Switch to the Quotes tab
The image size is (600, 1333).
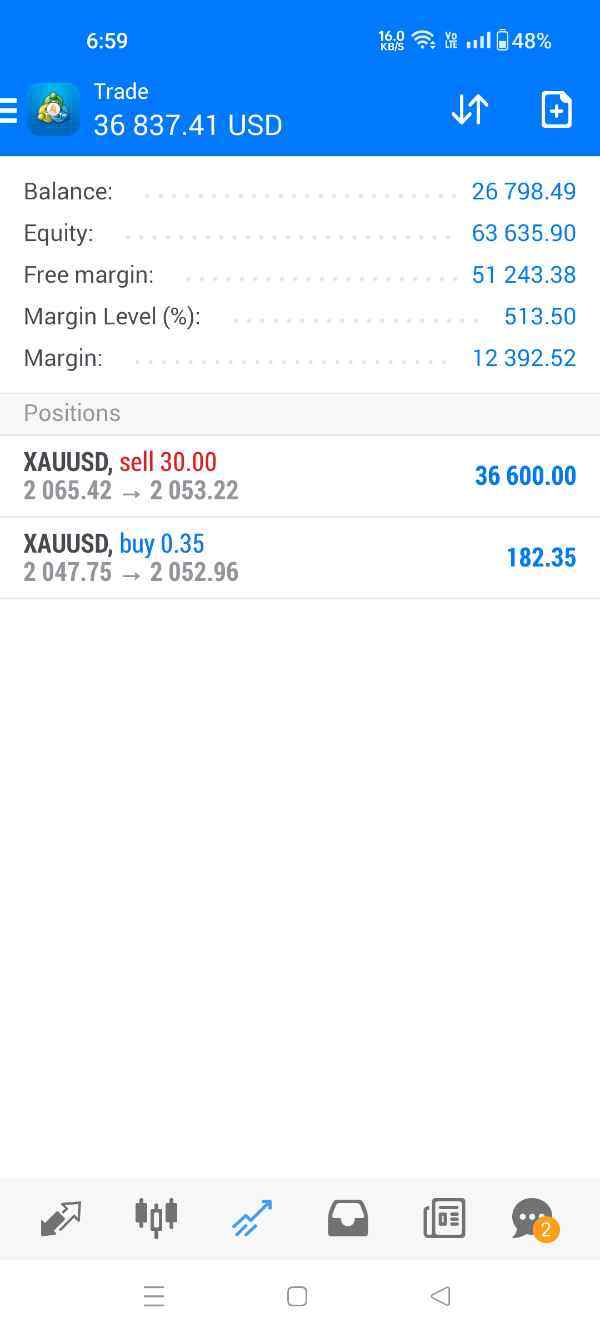click(60, 1218)
